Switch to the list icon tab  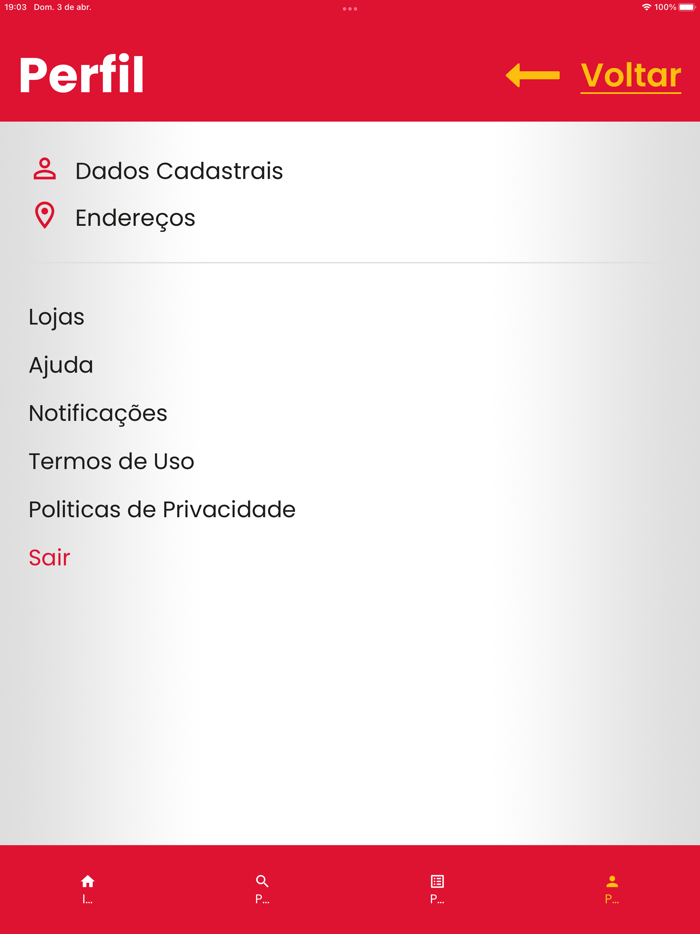tap(437, 888)
